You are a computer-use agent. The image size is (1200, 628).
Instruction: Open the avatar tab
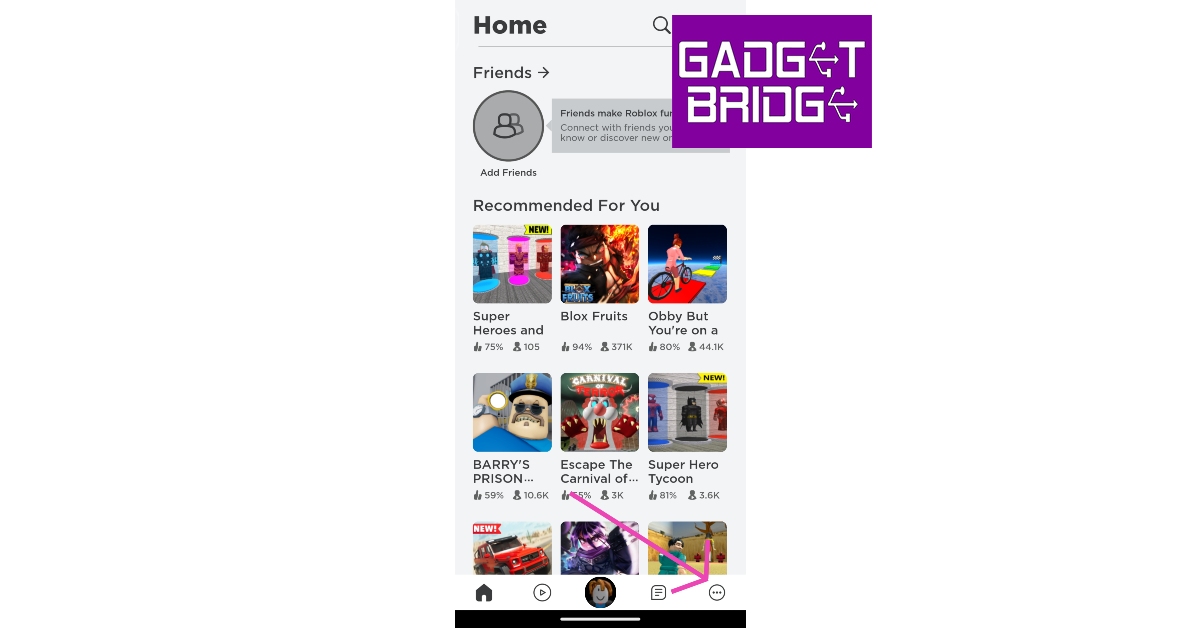(x=600, y=592)
